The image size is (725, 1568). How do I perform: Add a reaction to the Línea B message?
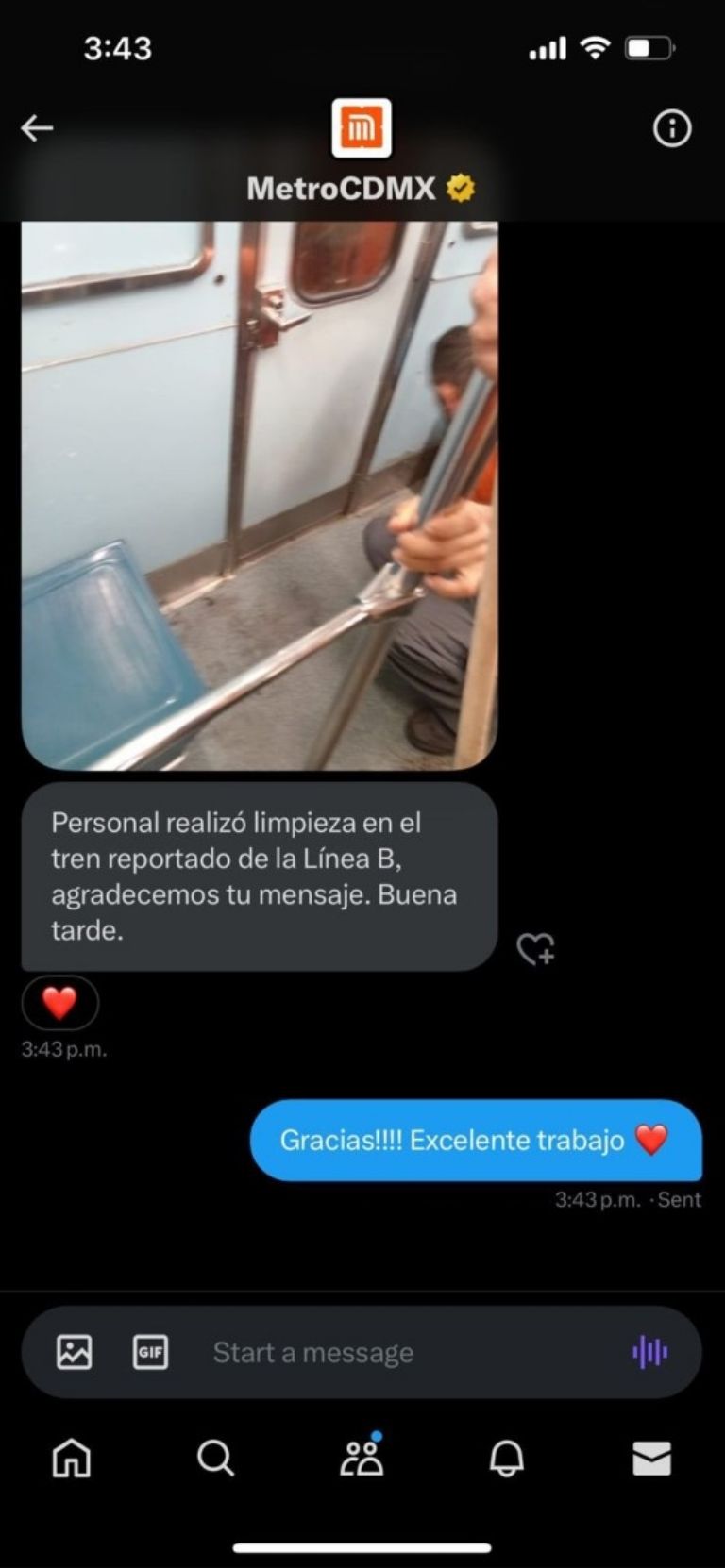[535, 949]
